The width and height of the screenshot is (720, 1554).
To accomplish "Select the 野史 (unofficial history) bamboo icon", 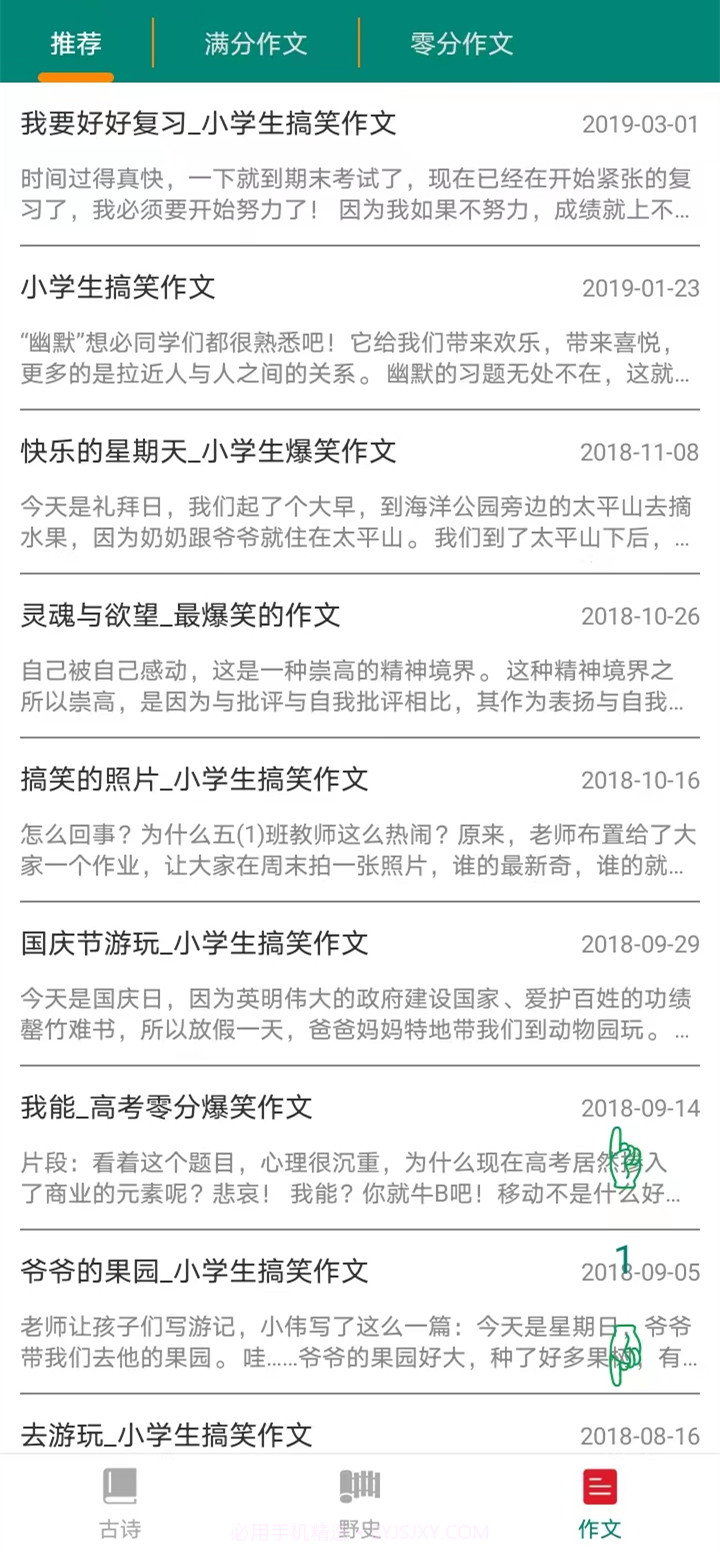I will tap(359, 1487).
